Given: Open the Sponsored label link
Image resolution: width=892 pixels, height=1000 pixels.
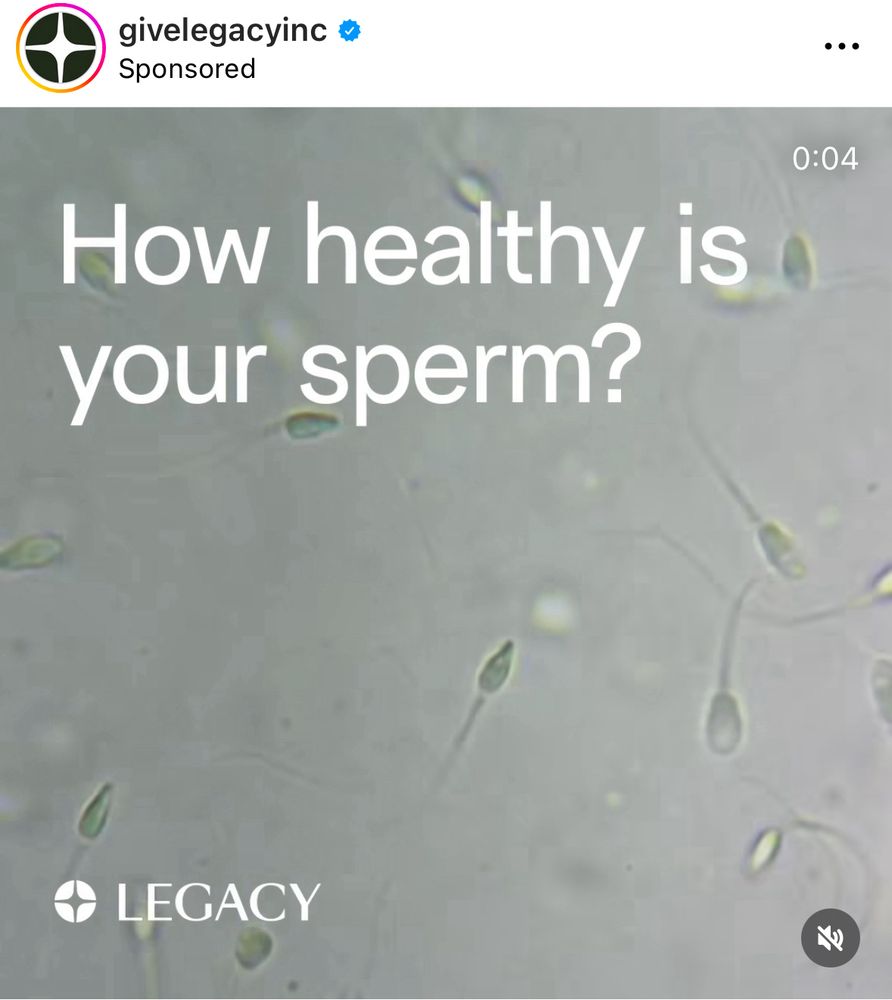Looking at the screenshot, I should 187,69.
